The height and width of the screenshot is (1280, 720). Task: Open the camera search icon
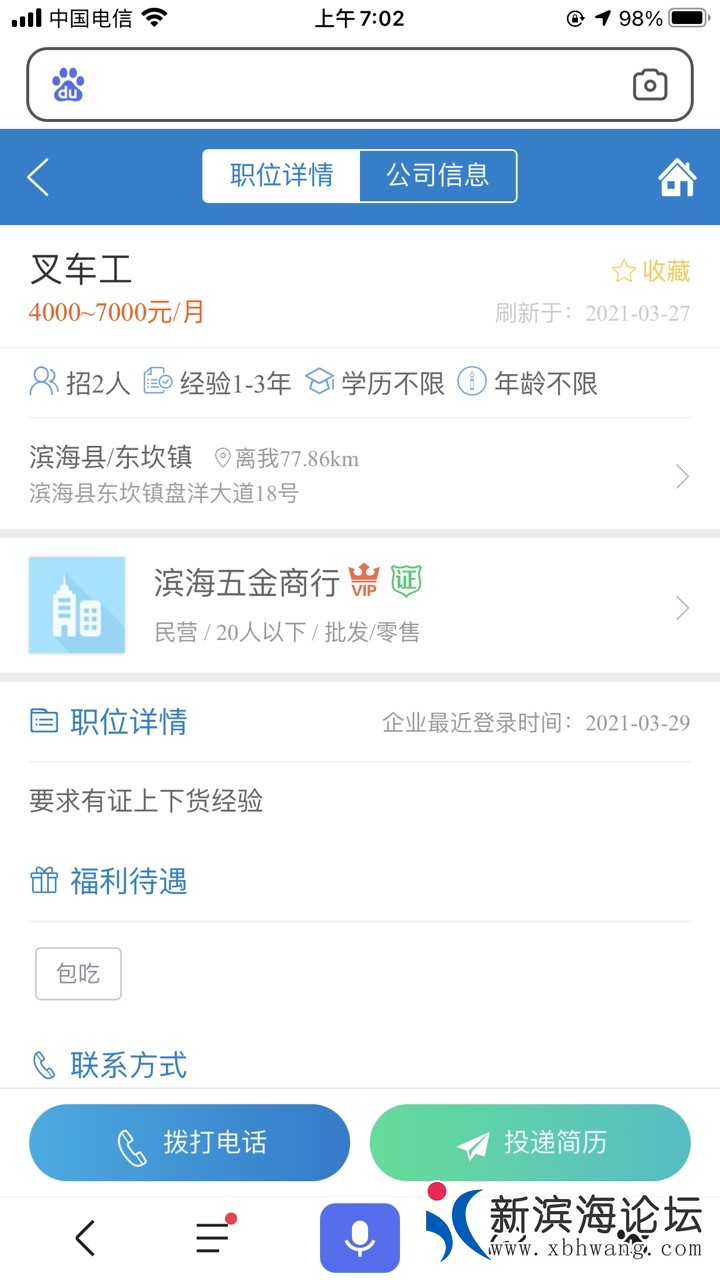650,85
